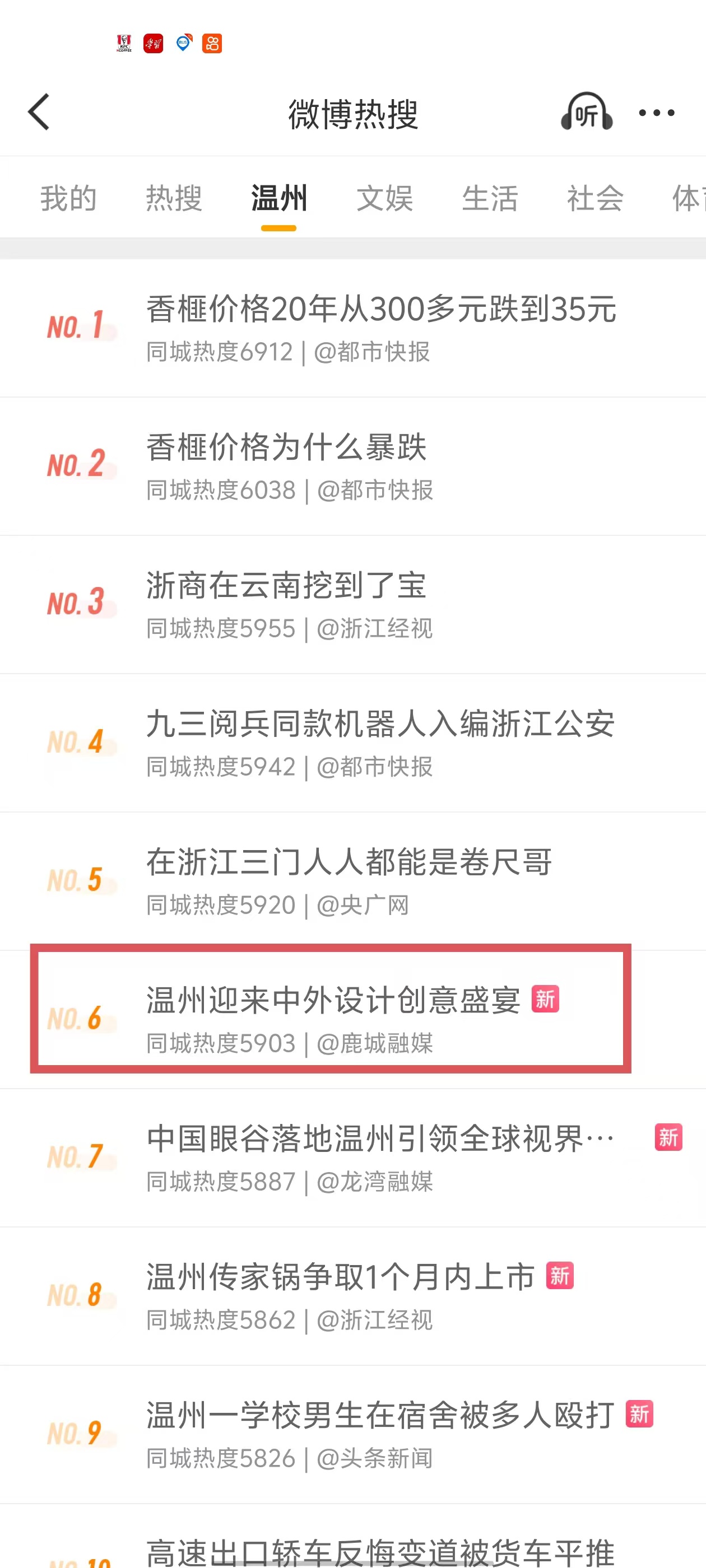Open 在浙江三门人人都能是卷尺哥 topic
The image size is (706, 1568).
click(x=349, y=862)
